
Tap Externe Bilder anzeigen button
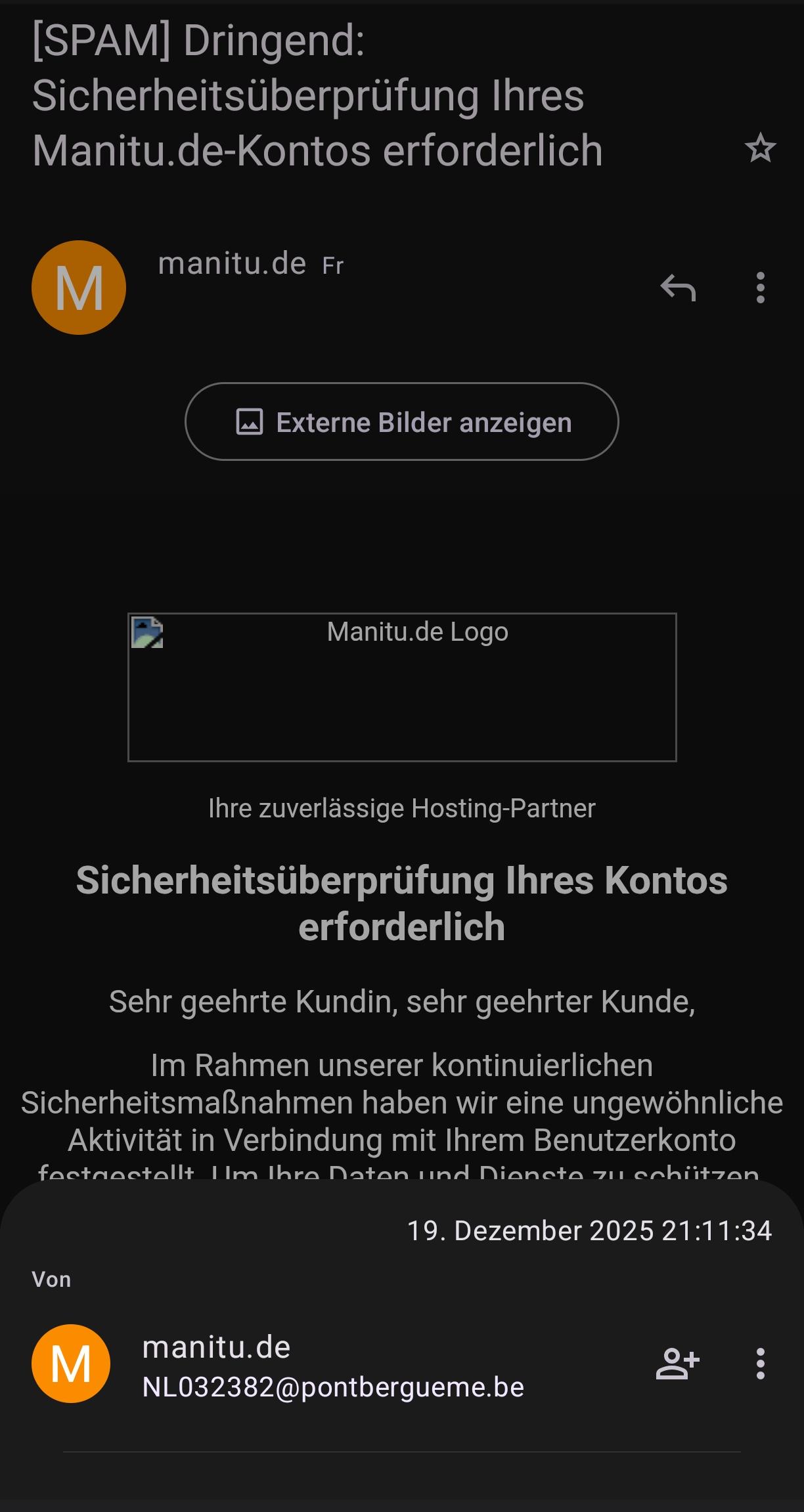tap(402, 421)
